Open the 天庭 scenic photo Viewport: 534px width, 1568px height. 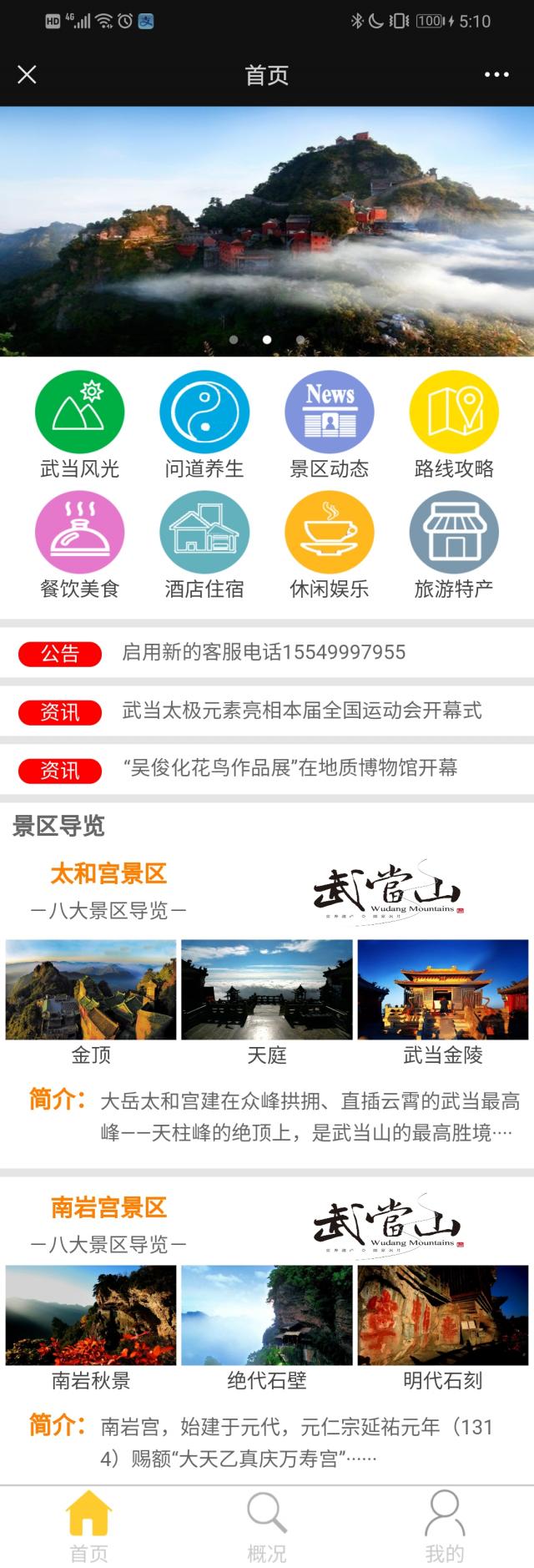(267, 989)
